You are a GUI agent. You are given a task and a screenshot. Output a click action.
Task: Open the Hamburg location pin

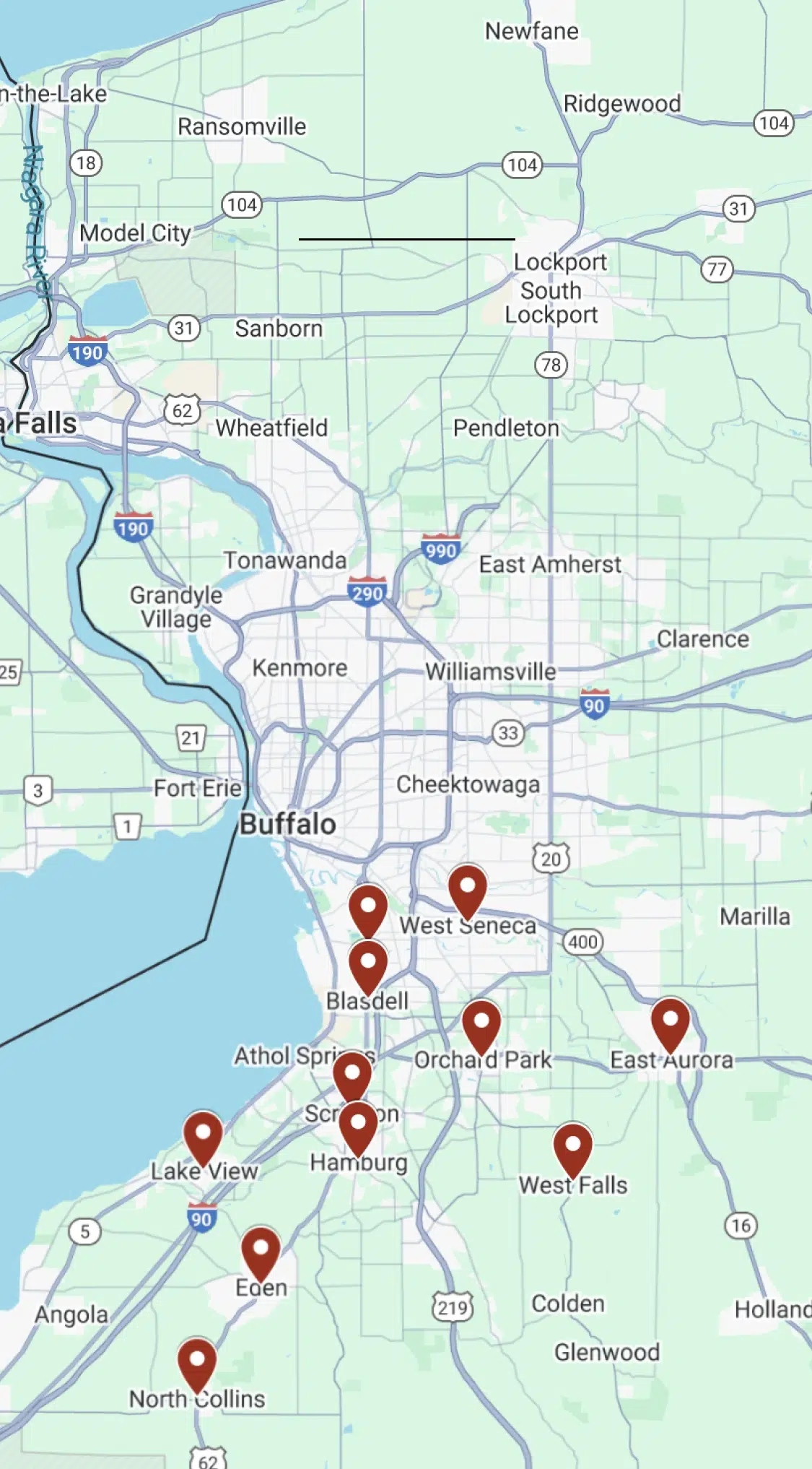tap(358, 1124)
